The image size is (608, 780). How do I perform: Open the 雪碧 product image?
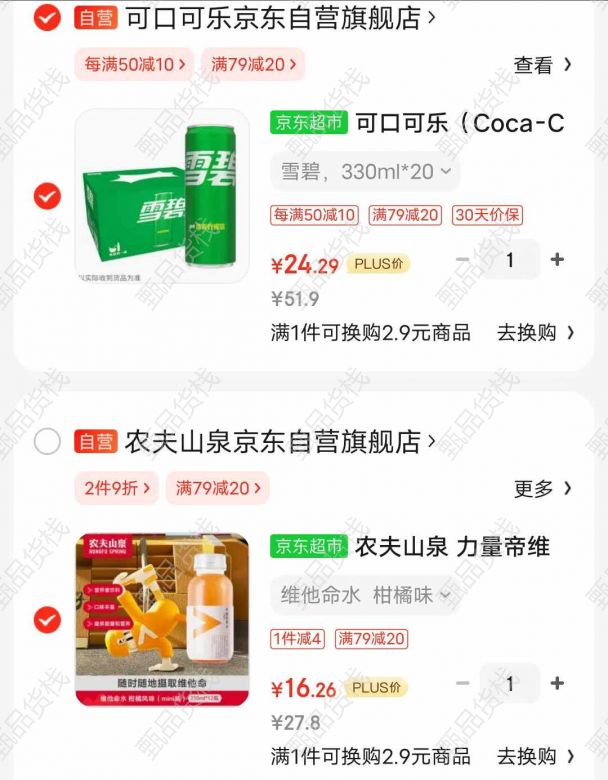pos(162,196)
